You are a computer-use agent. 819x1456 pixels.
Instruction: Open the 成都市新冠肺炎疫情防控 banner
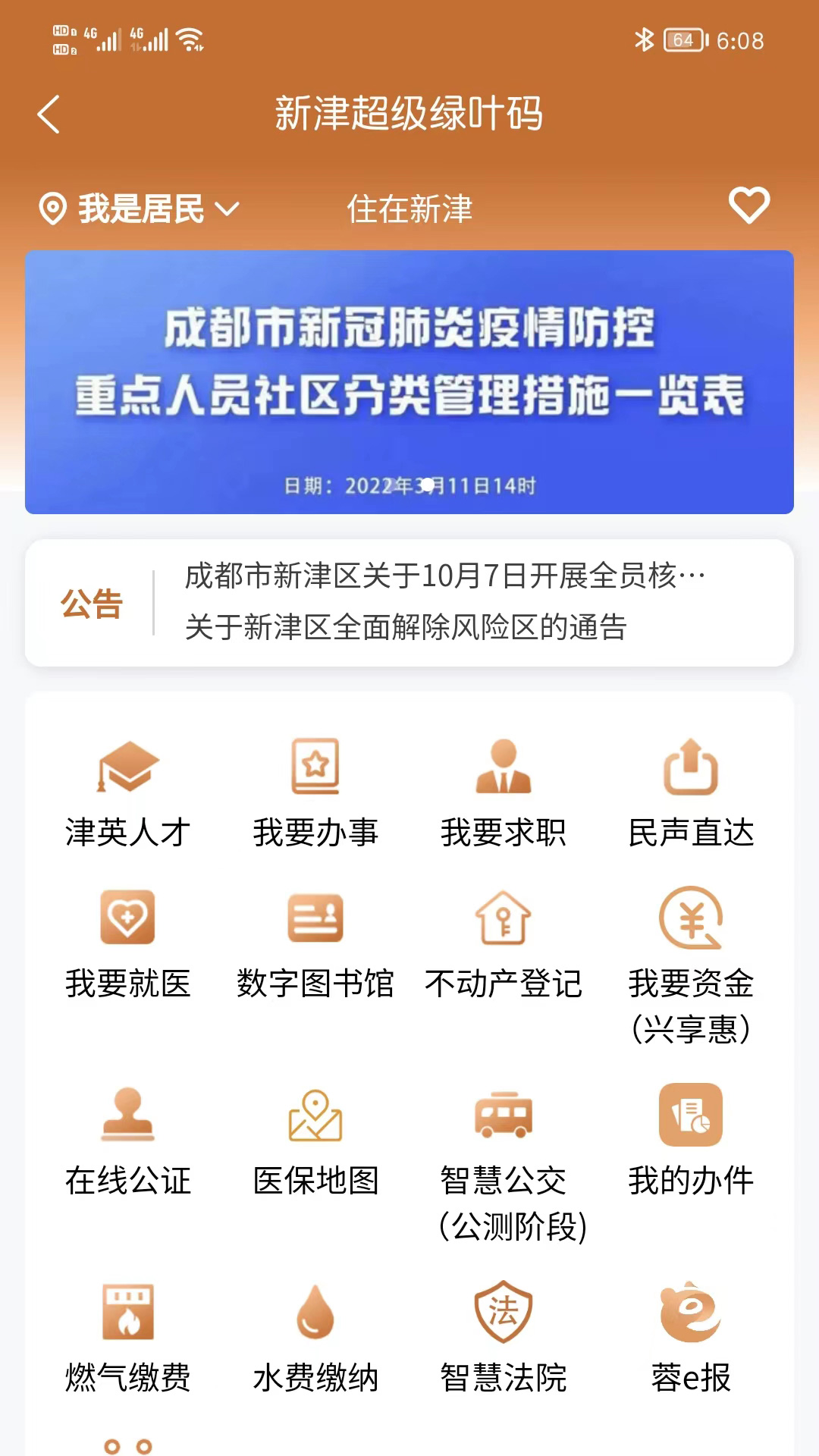(409, 381)
